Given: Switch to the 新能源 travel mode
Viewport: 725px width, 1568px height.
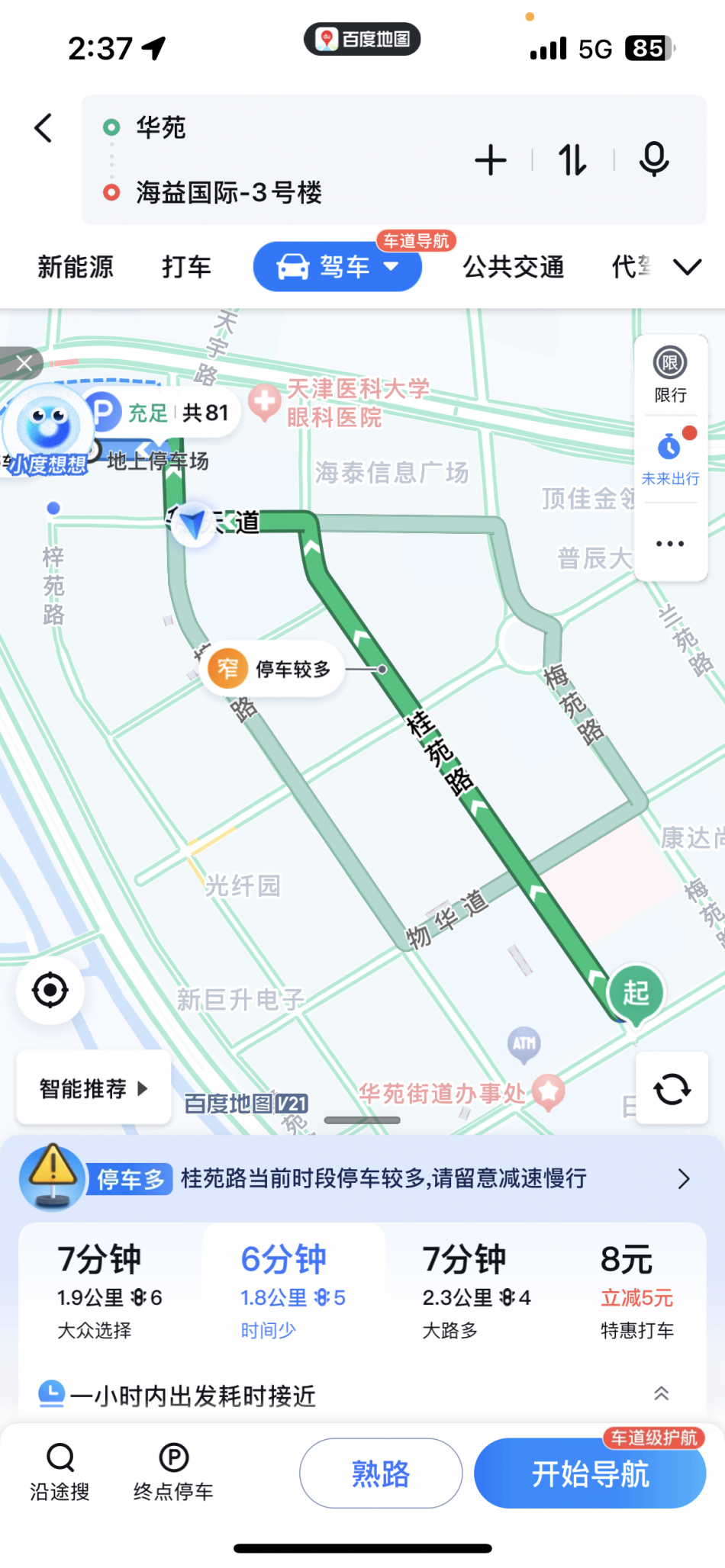Looking at the screenshot, I should click(x=76, y=267).
